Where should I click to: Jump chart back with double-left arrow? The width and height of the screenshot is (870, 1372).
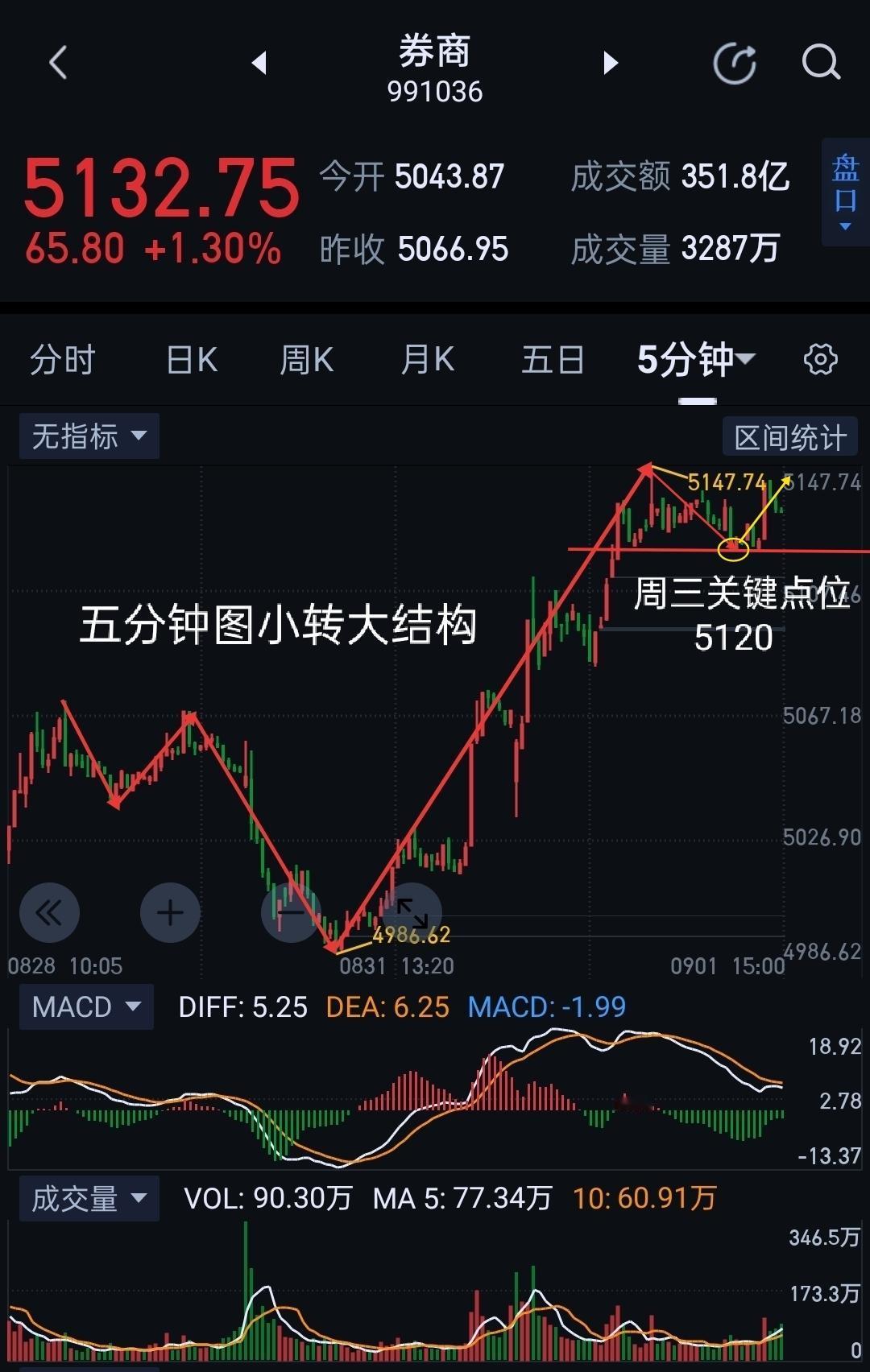point(49,913)
